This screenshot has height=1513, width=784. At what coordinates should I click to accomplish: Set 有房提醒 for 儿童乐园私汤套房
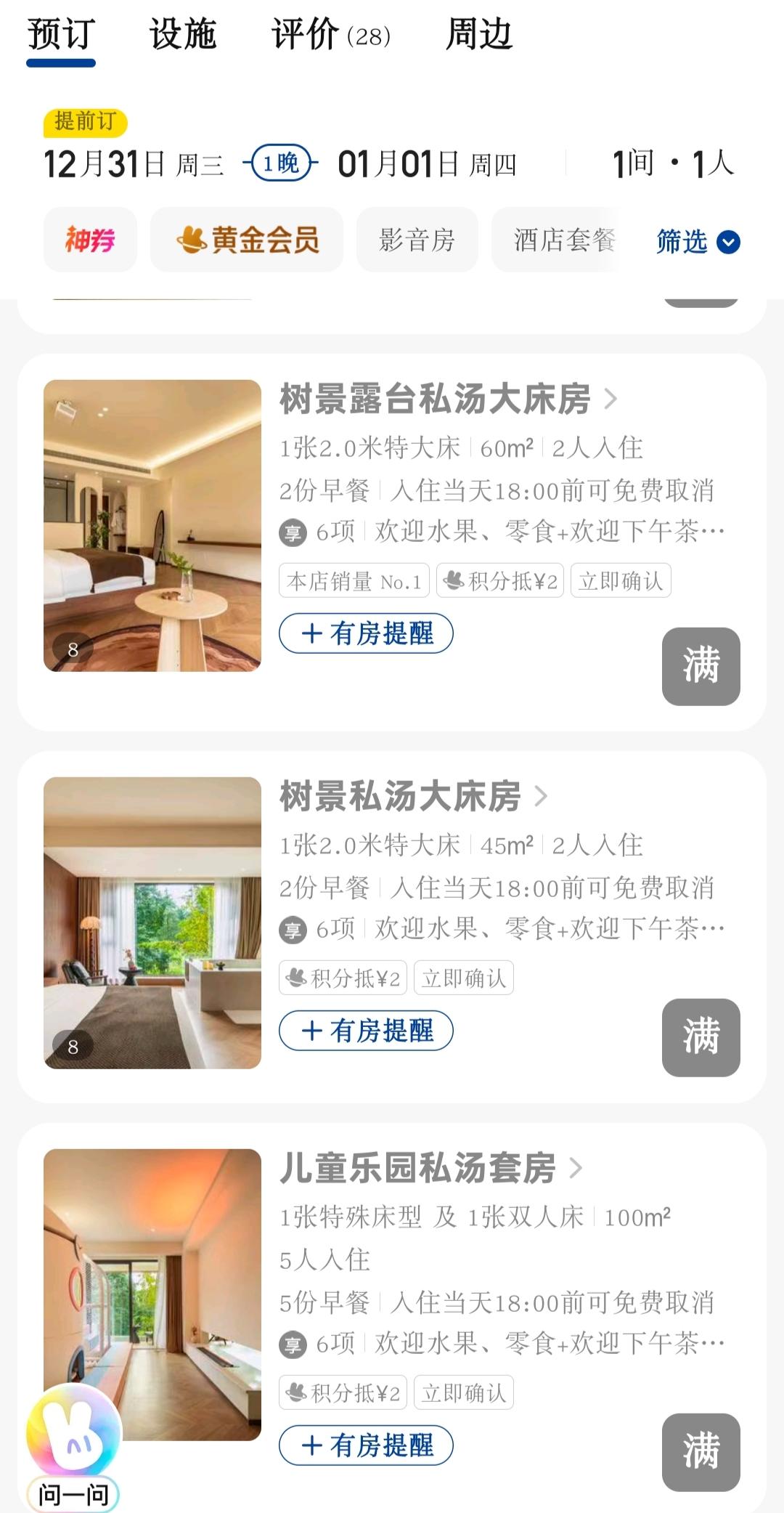(x=367, y=1445)
